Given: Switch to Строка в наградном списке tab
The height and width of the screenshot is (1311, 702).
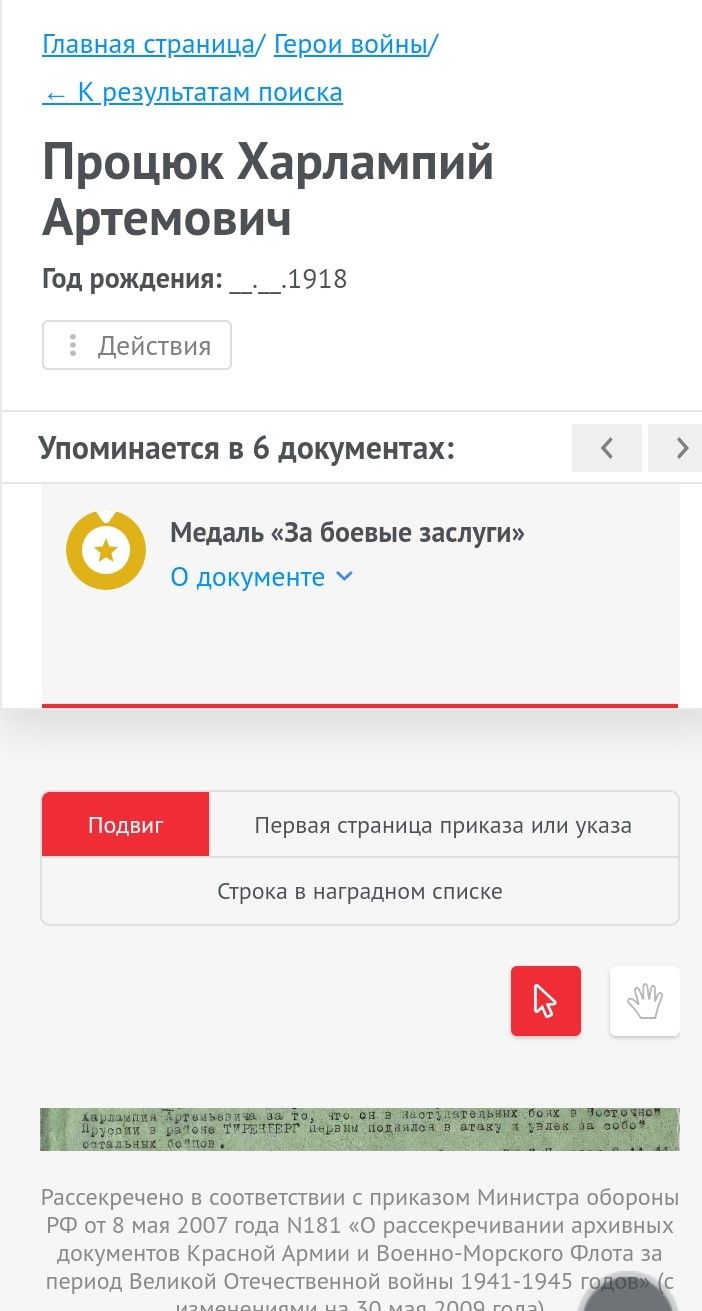Looking at the screenshot, I should click(359, 891).
